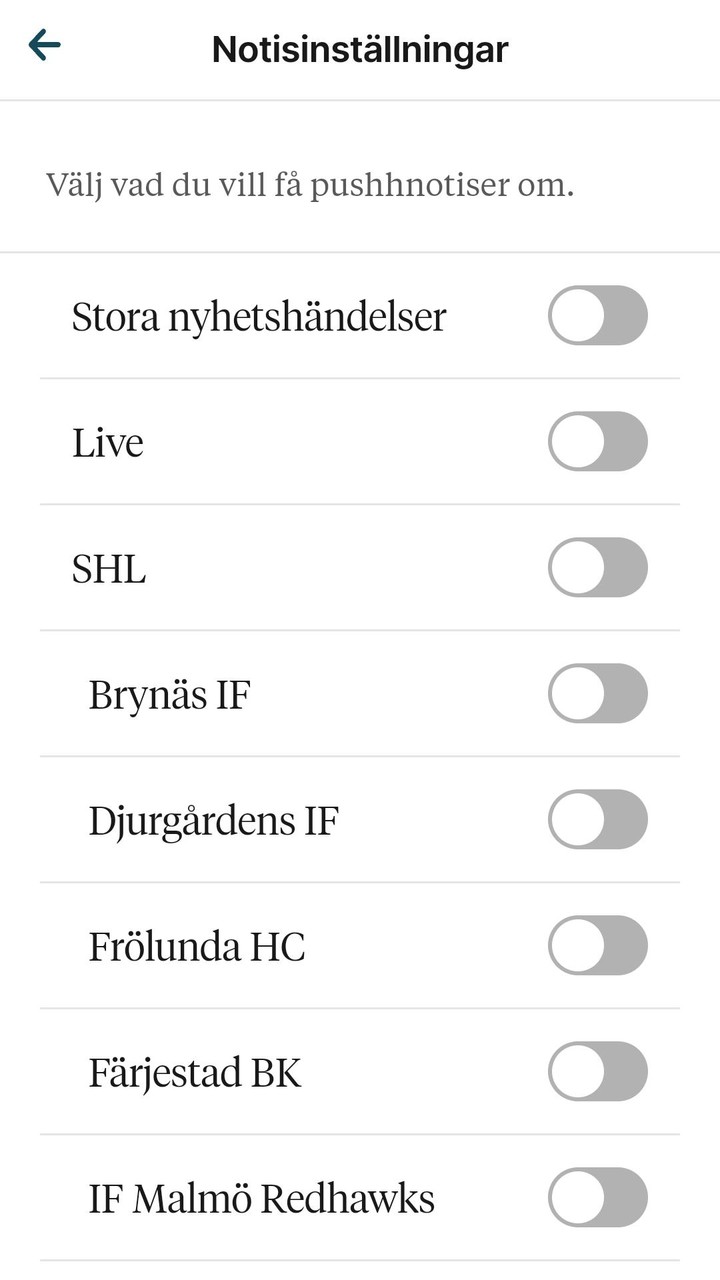Select the Stora nyhetshändelser row label
720x1280 pixels.
coord(260,315)
